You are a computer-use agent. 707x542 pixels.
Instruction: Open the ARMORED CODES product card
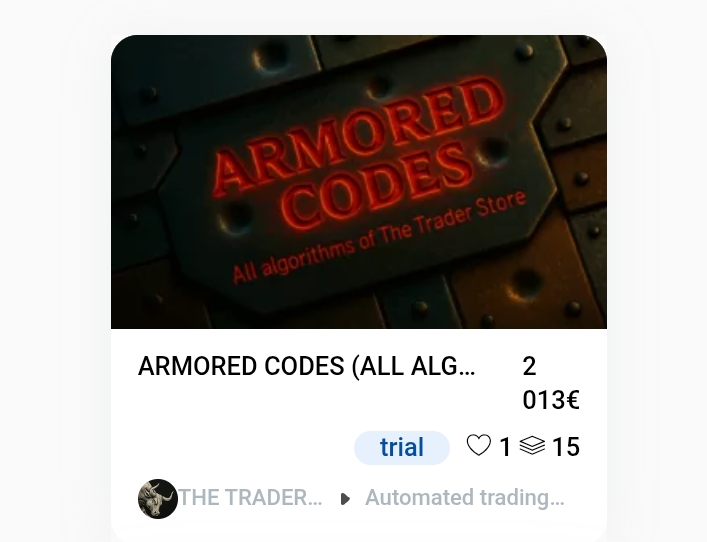coord(358,182)
